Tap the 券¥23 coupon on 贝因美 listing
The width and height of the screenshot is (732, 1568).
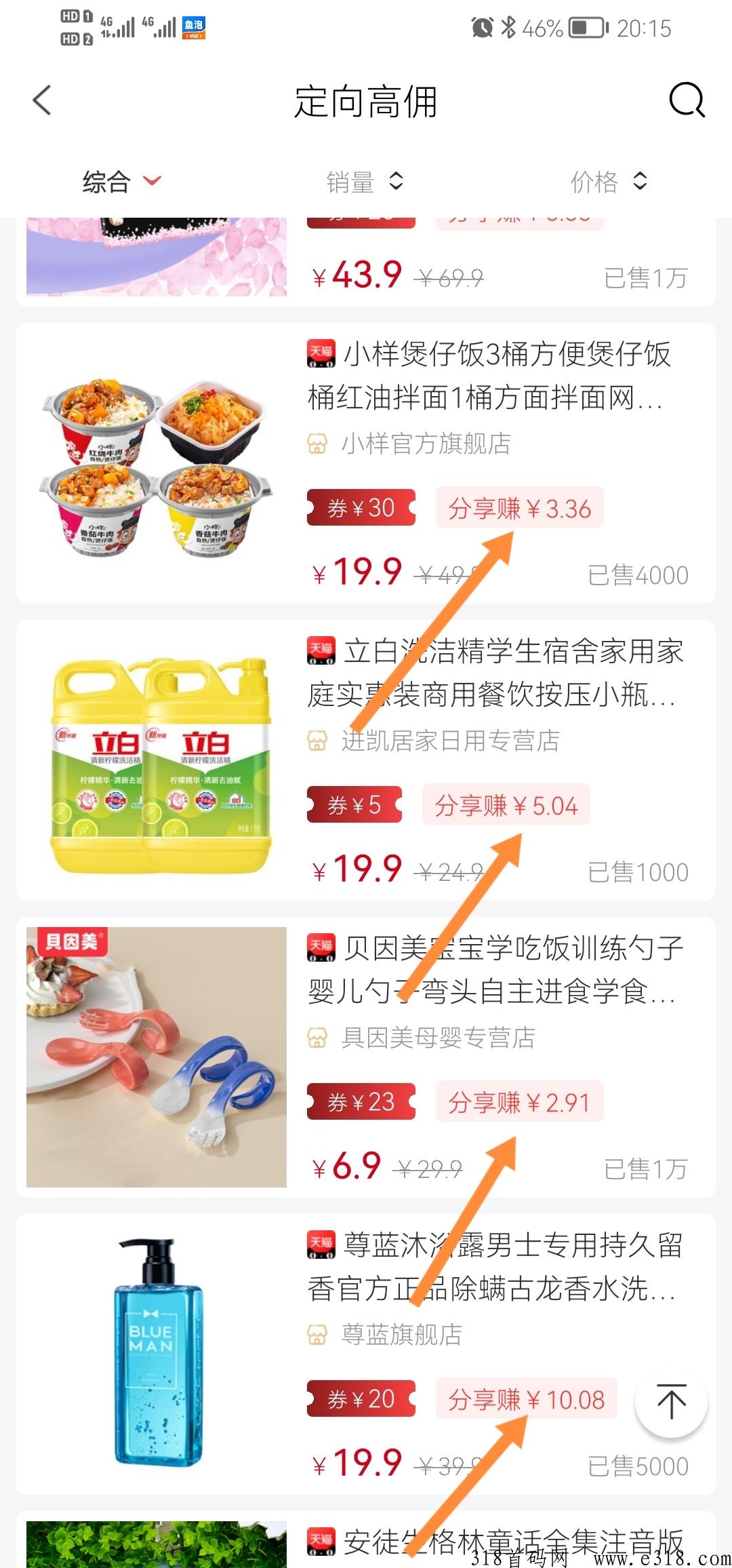[361, 1101]
